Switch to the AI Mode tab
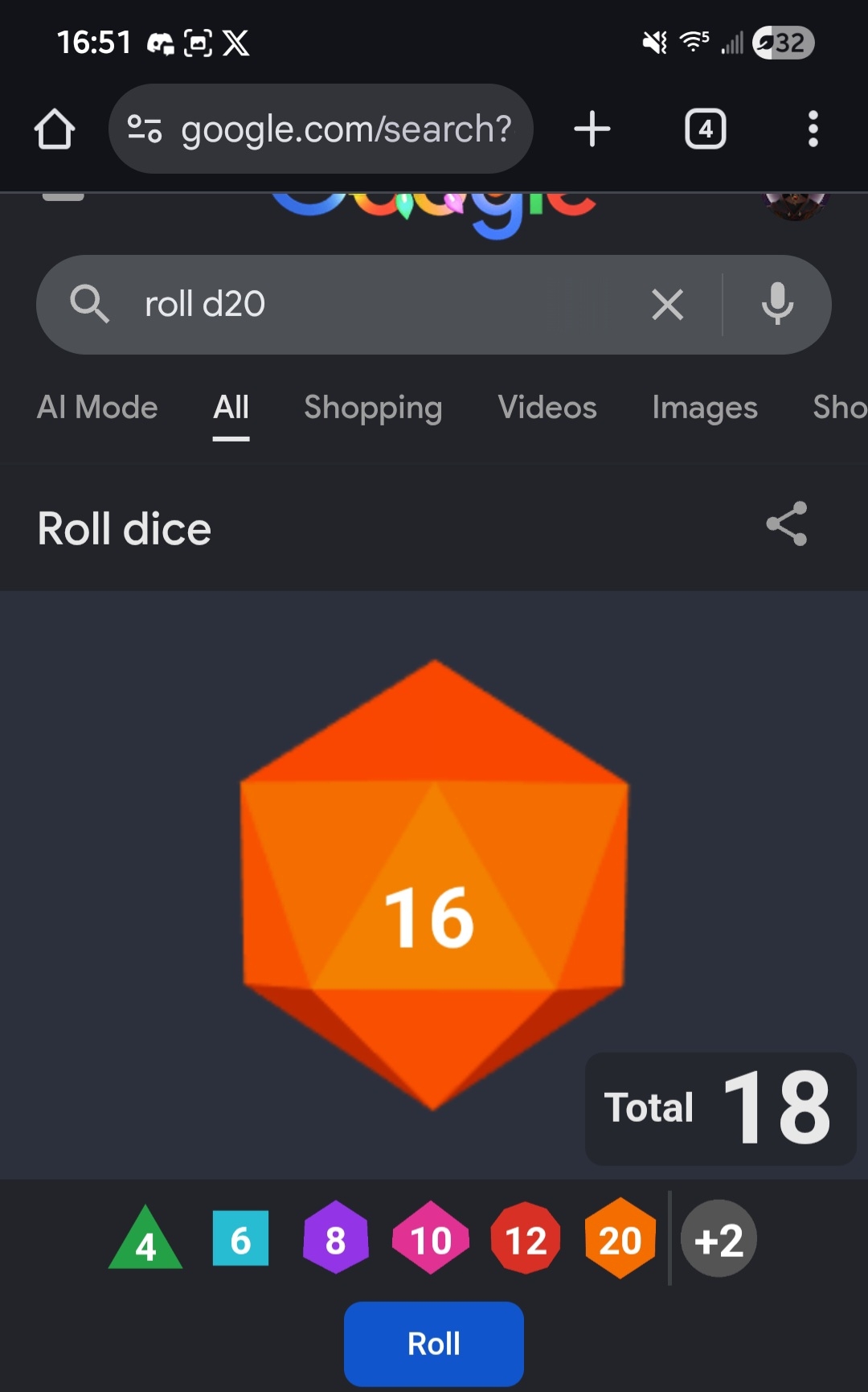Image resolution: width=868 pixels, height=1392 pixels. coord(97,408)
